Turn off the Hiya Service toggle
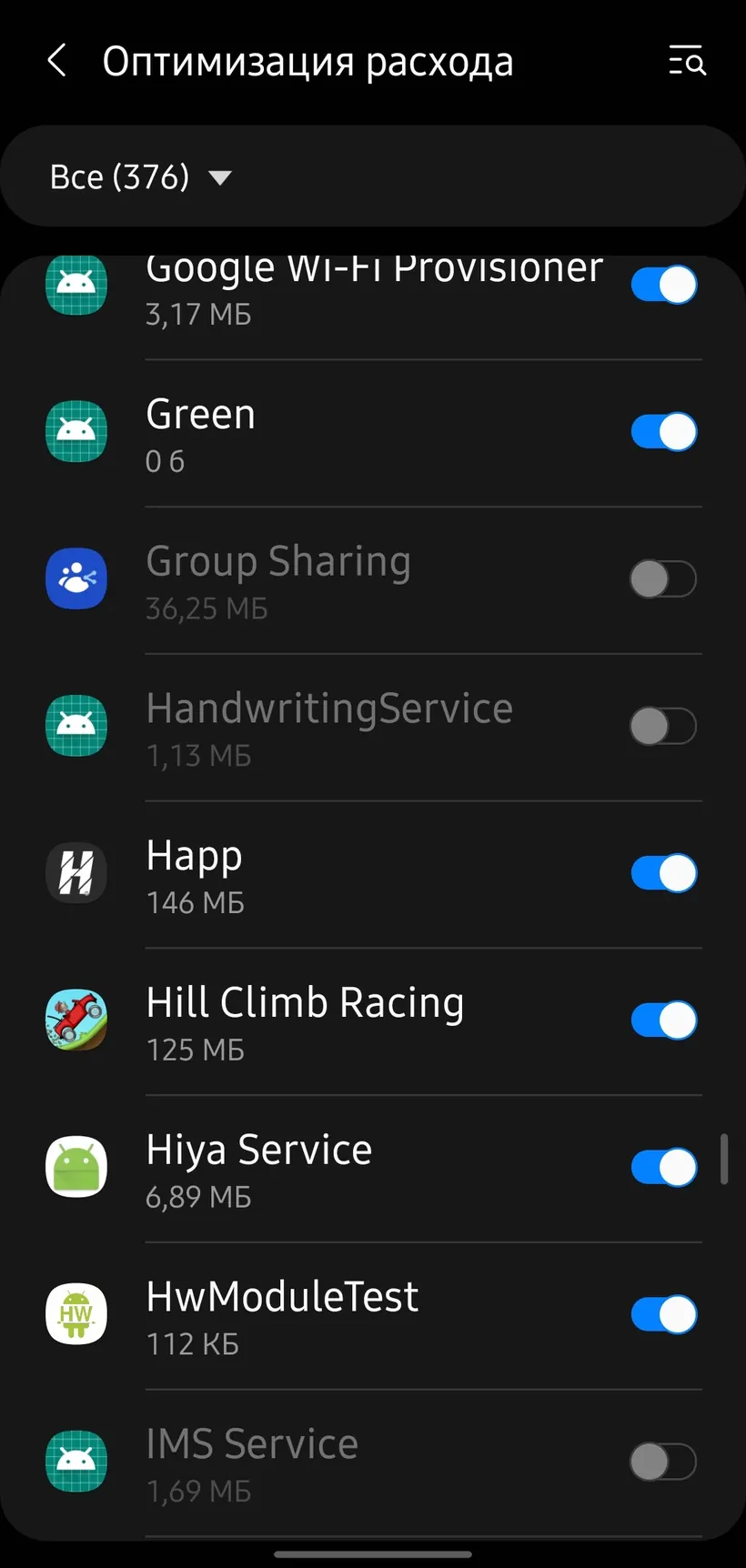The image size is (746, 1568). click(x=664, y=1168)
